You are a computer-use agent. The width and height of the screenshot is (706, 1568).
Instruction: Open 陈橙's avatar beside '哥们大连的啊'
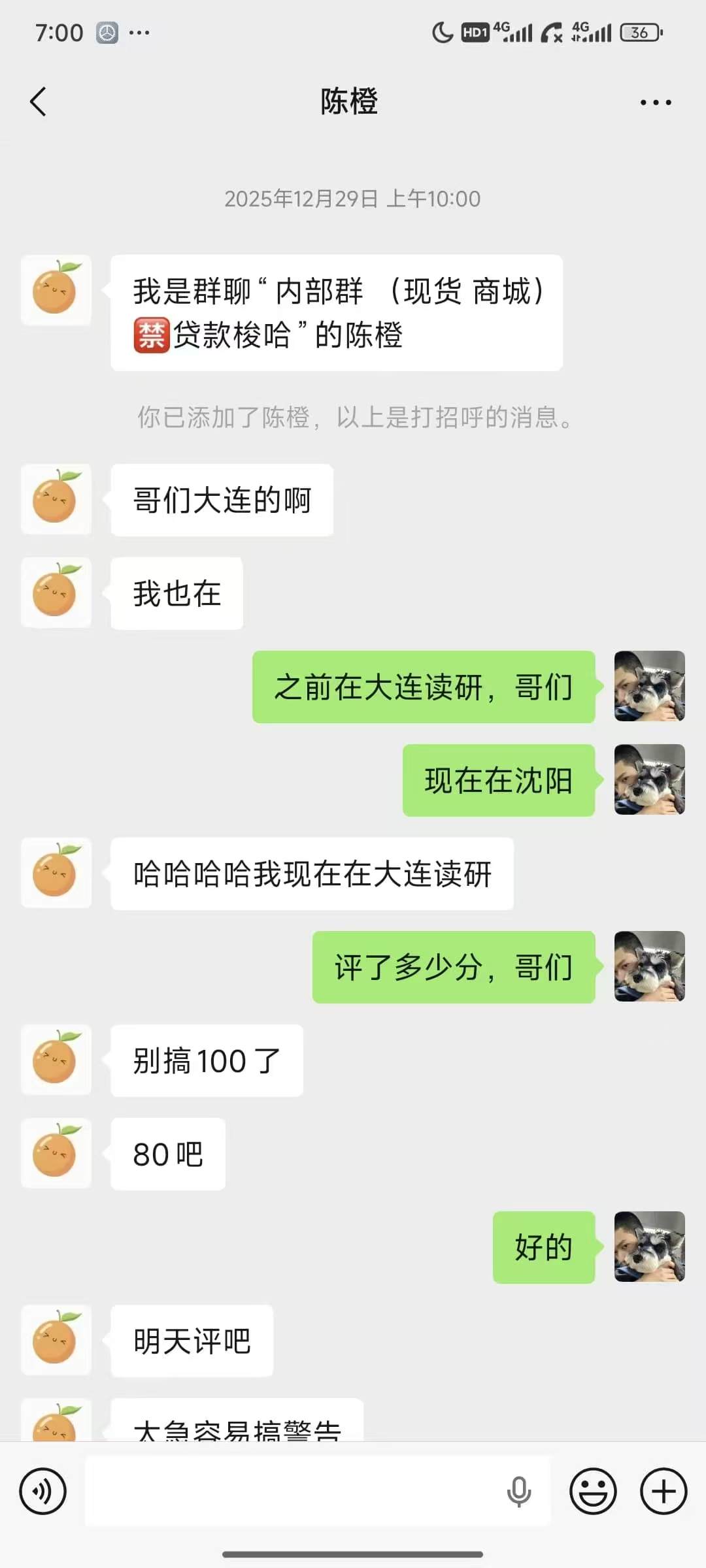pyautogui.click(x=56, y=500)
